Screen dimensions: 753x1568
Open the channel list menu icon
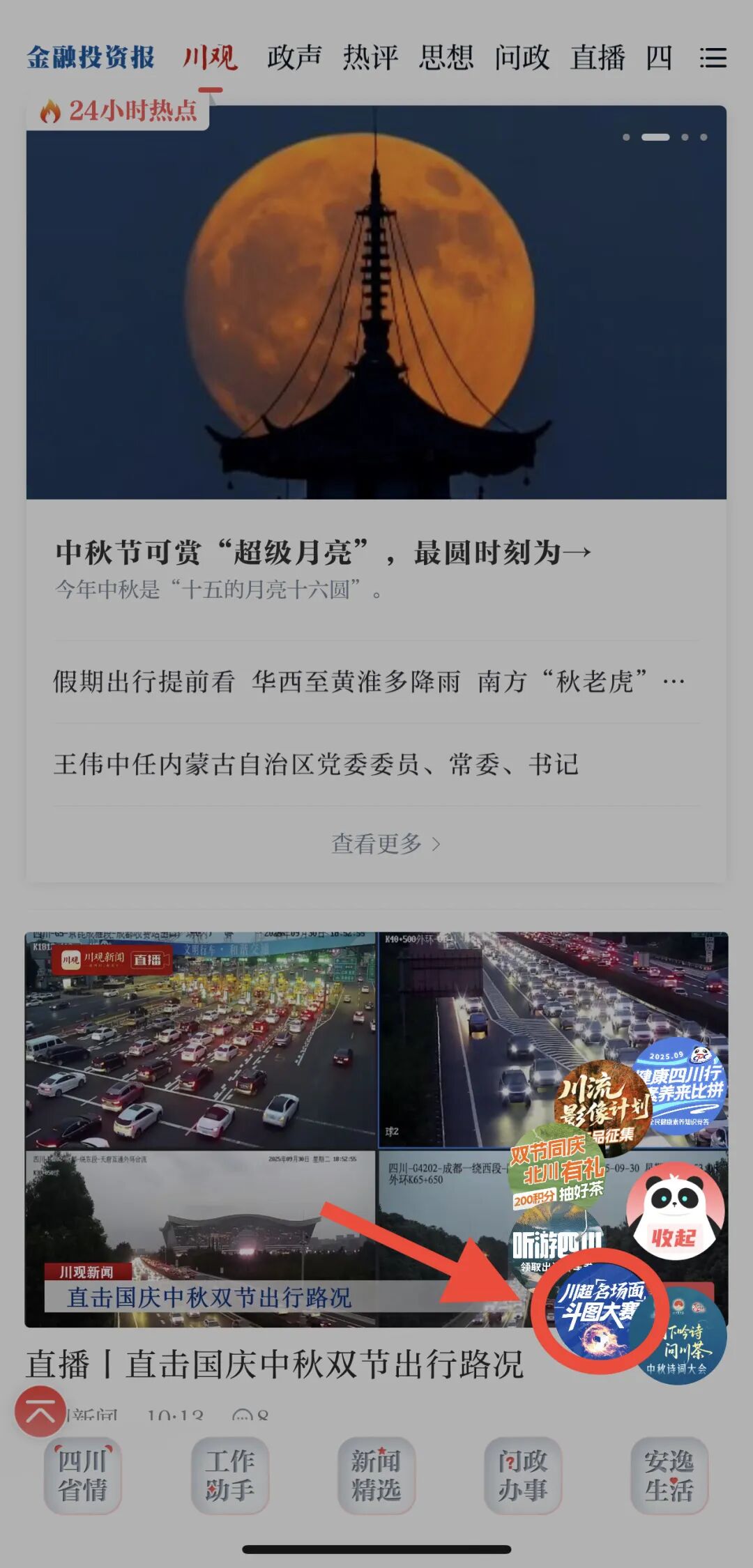tap(713, 58)
